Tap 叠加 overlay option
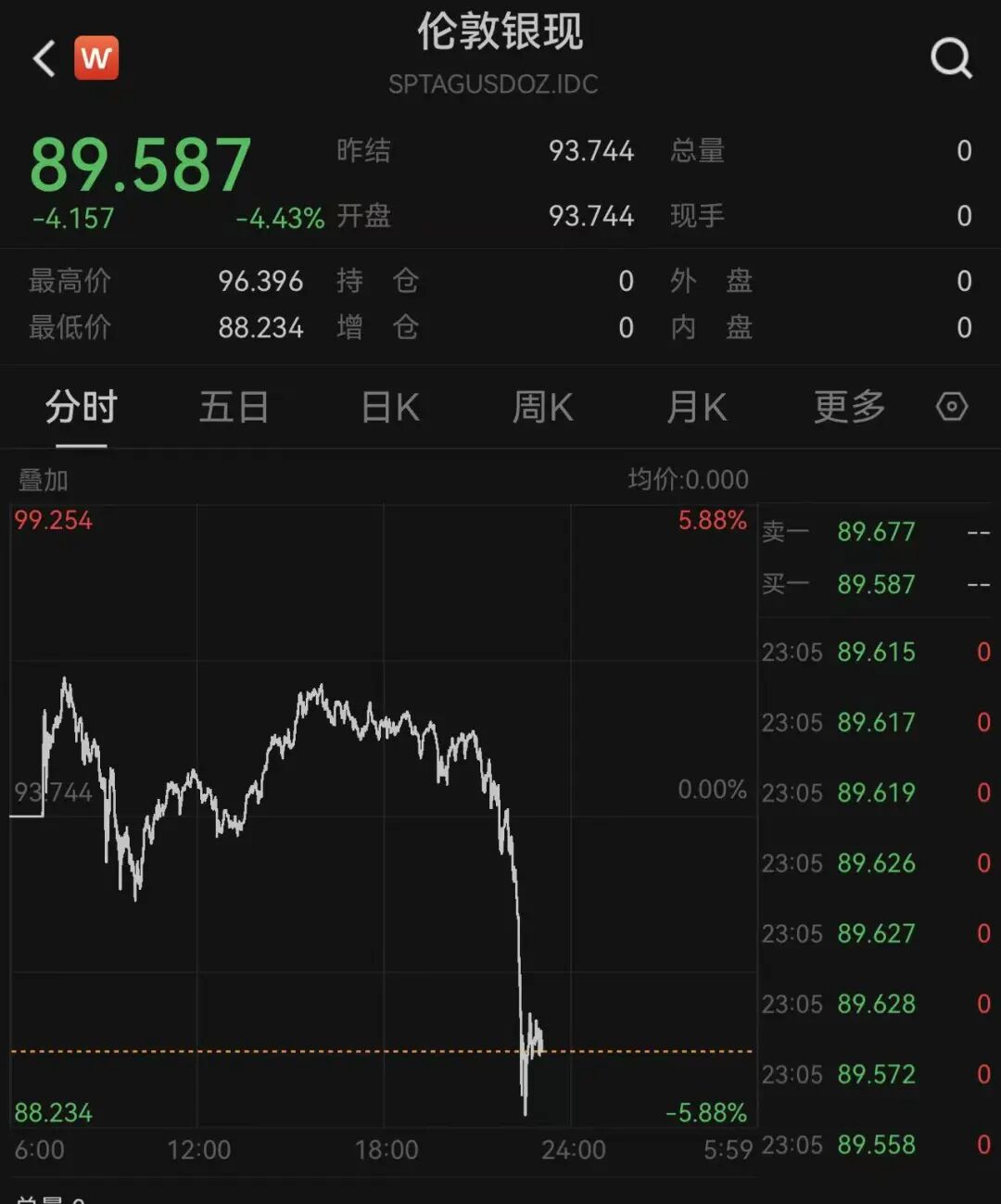Screen dimensions: 1001x1204 43,480
